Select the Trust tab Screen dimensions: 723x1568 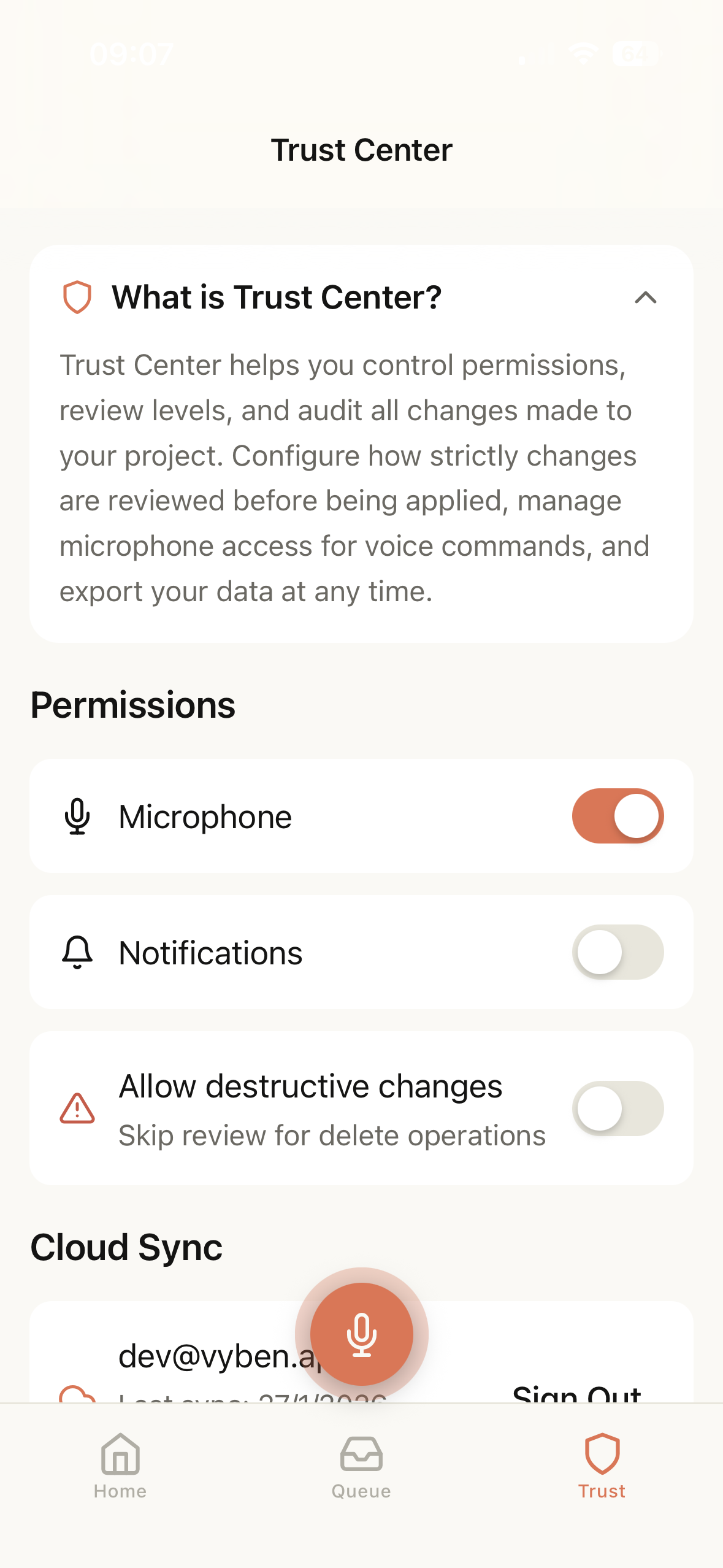tap(602, 1466)
